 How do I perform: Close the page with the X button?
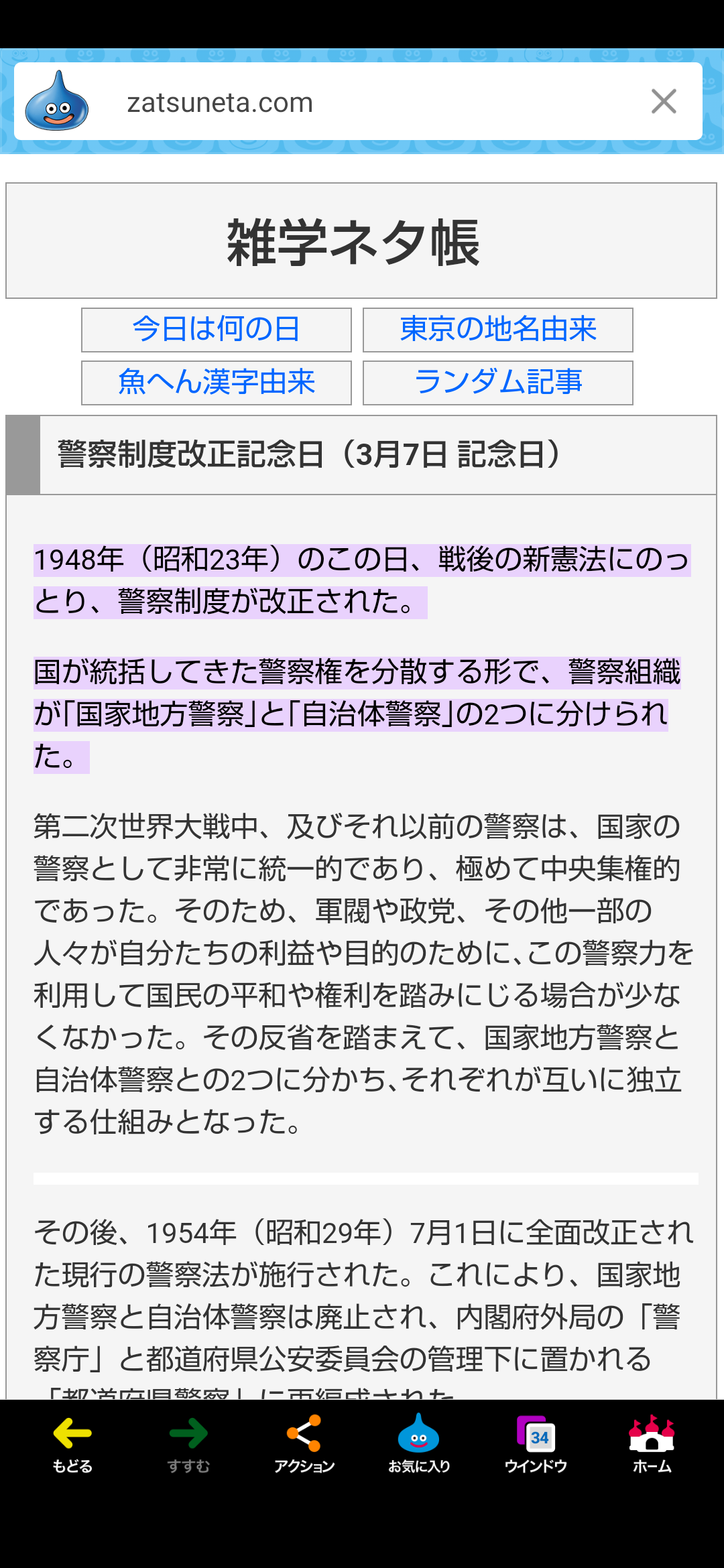point(664,102)
